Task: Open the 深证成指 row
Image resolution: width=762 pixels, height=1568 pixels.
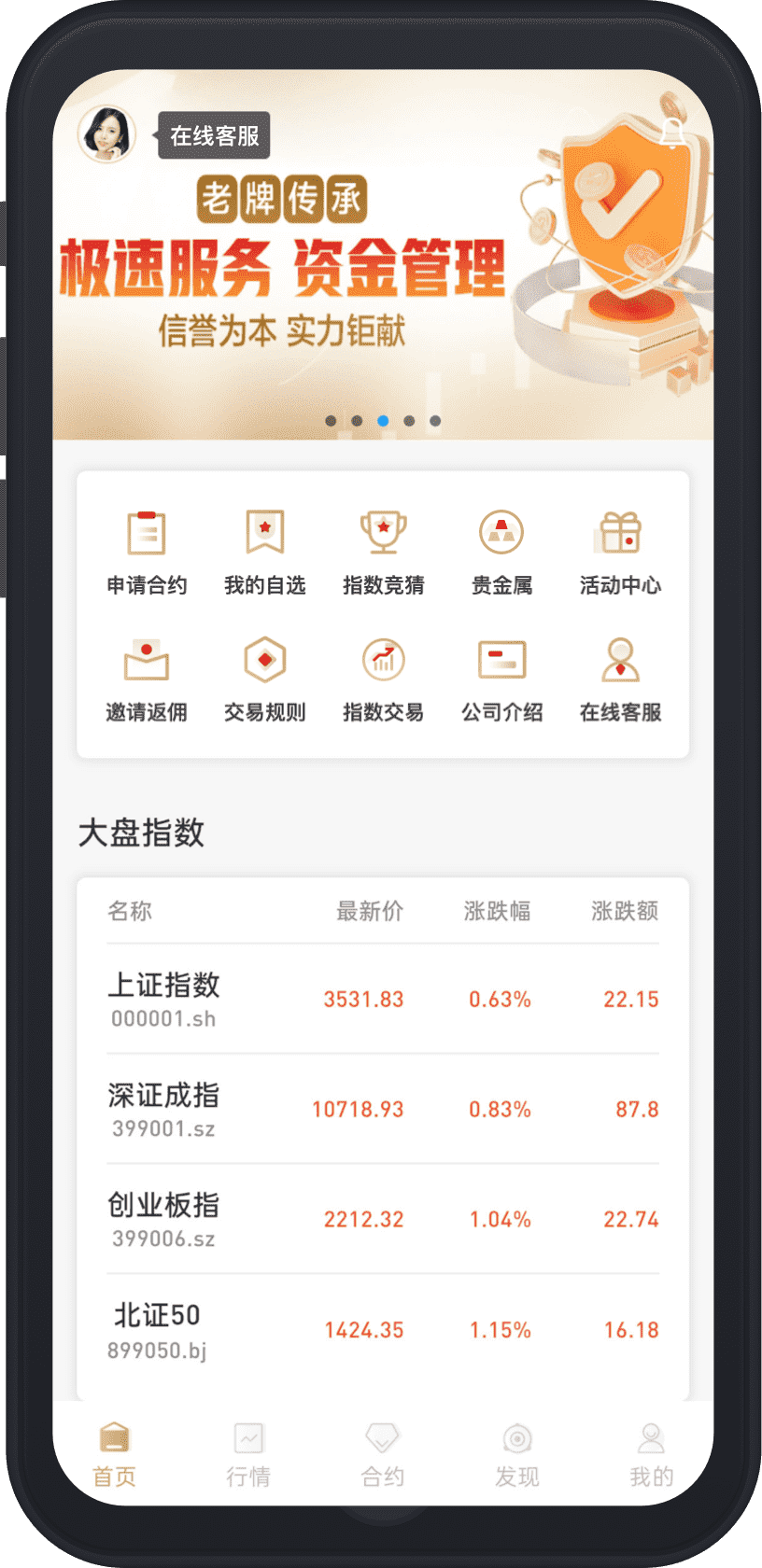Action: pyautogui.click(x=383, y=1109)
